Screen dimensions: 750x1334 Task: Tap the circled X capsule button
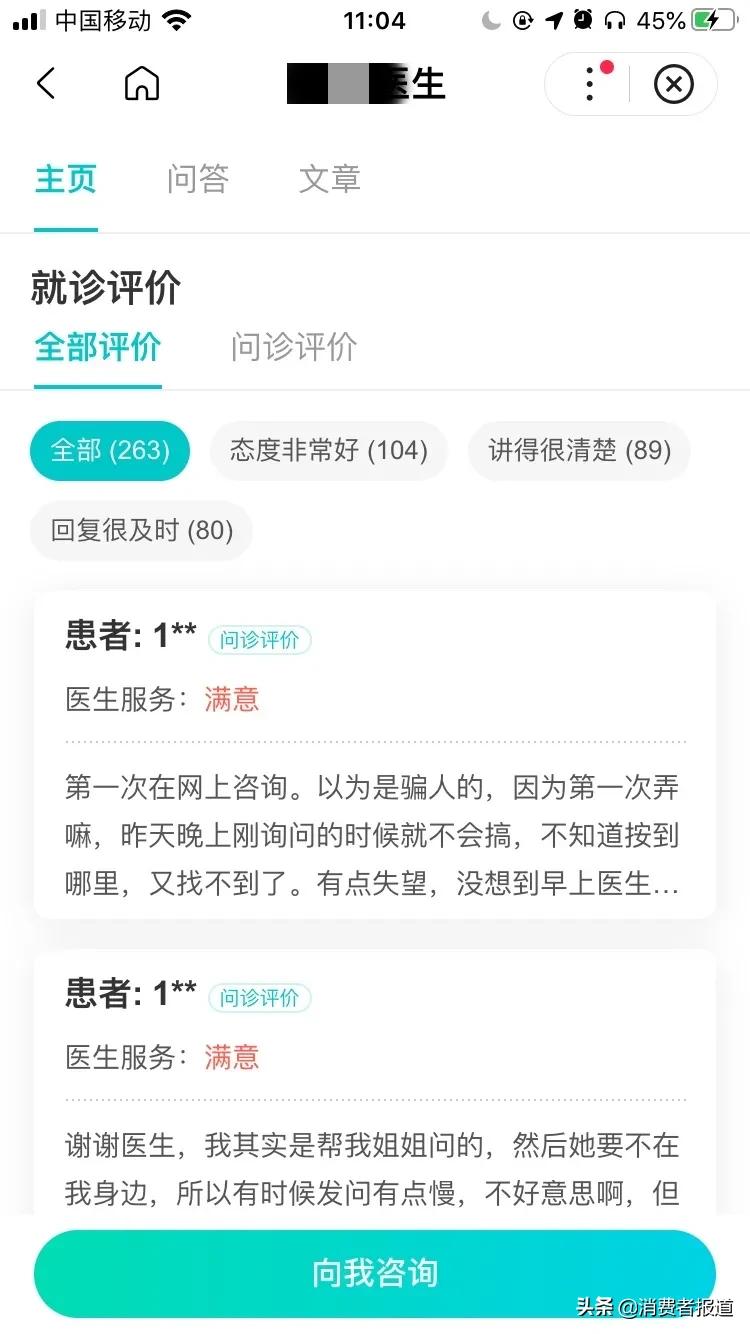673,84
